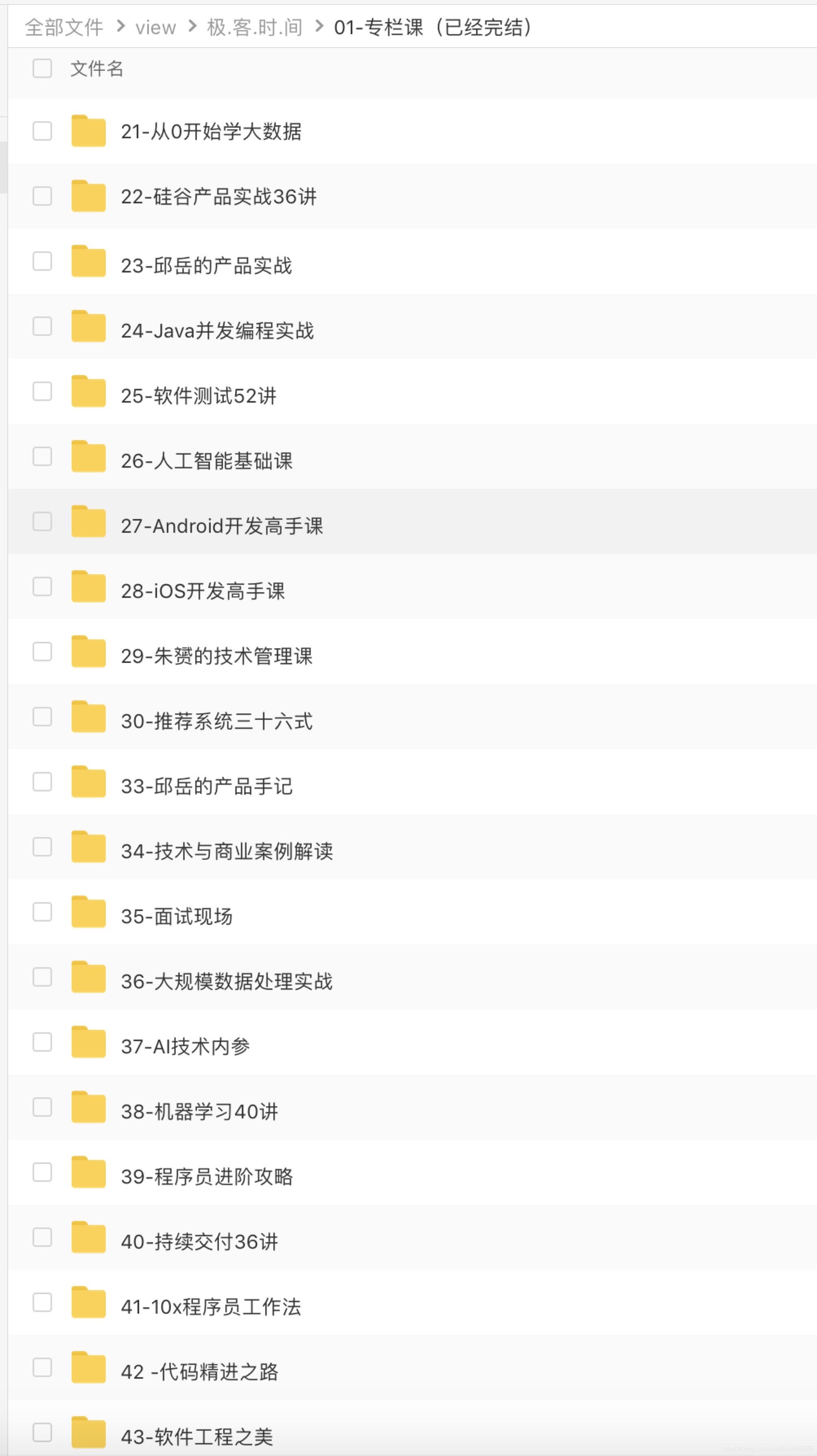This screenshot has width=817, height=1456.
Task: Tick the checkbox of 35-面试现场
Action: click(42, 912)
